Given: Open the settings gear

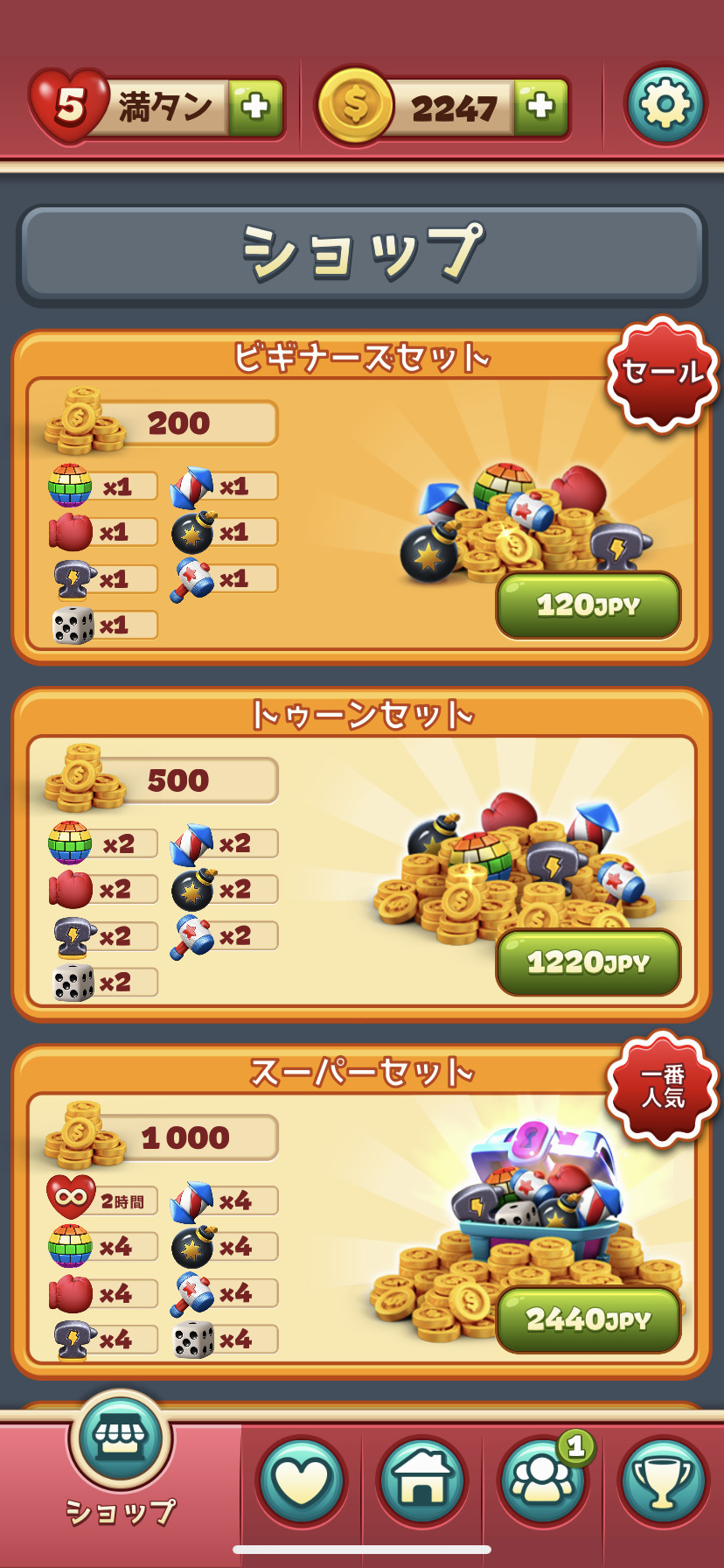Looking at the screenshot, I should 665,105.
